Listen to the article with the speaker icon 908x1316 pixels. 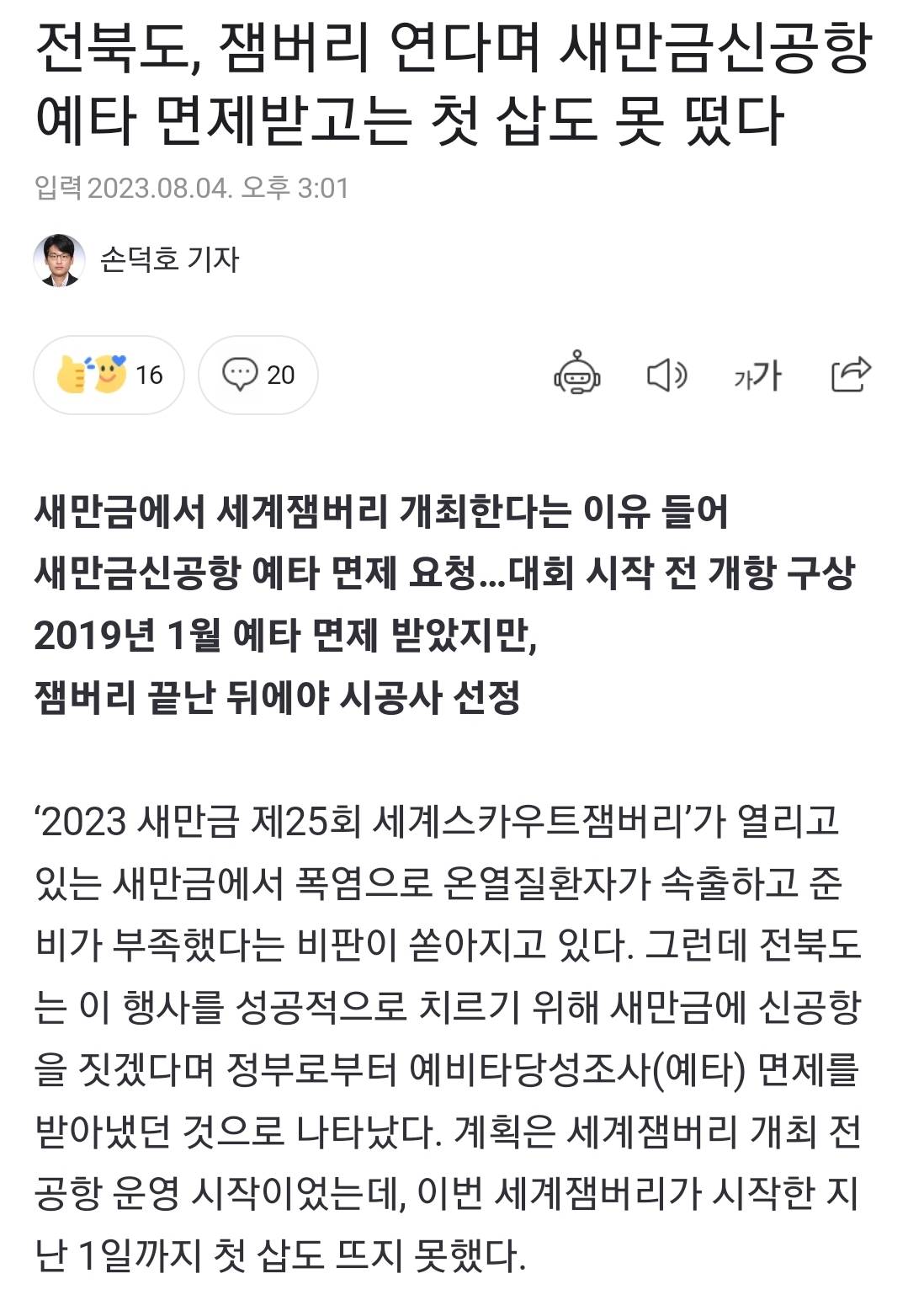point(666,375)
